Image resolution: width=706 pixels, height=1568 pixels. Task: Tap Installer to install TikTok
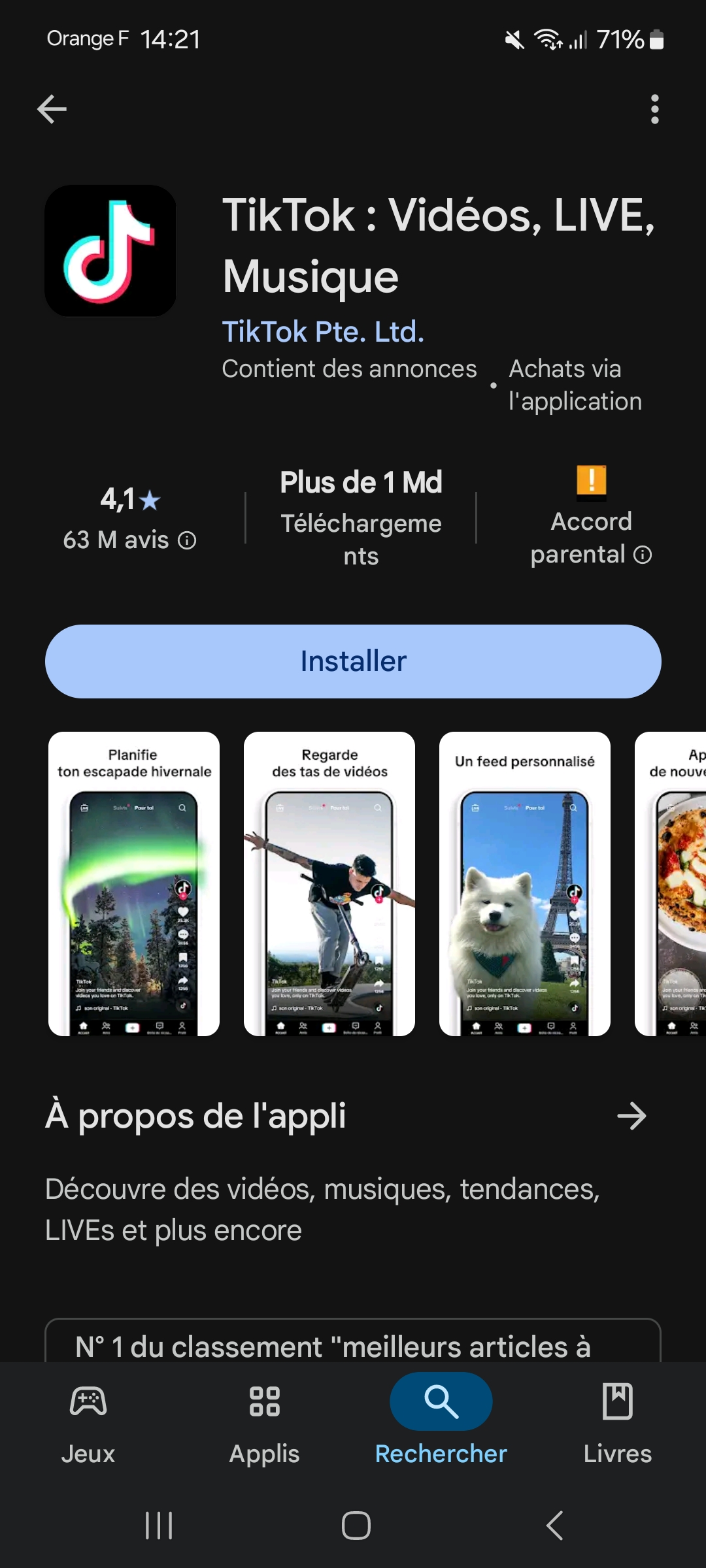coord(353,661)
